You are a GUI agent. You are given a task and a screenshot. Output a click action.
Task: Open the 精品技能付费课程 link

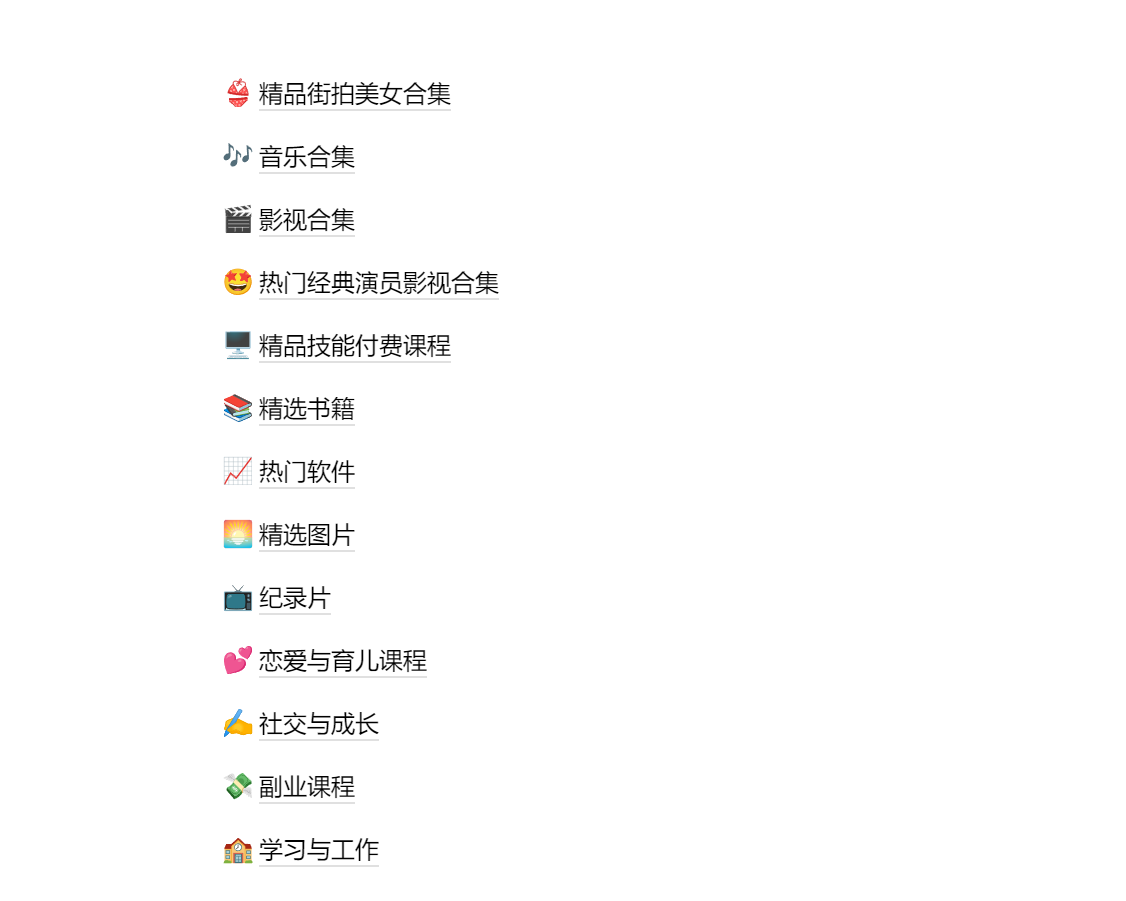(354, 346)
